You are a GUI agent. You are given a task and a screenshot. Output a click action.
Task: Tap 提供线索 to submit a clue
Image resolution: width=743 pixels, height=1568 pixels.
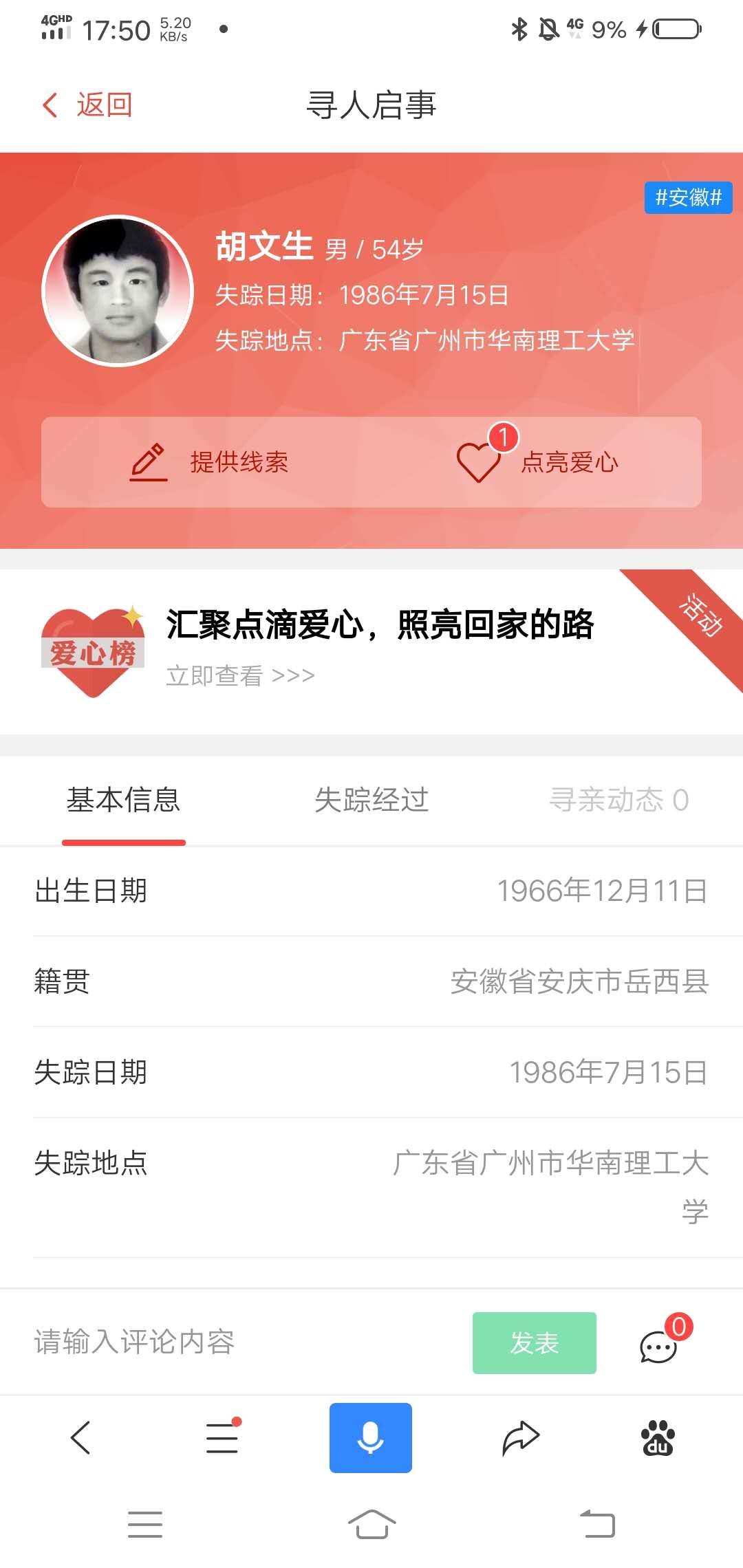point(210,462)
